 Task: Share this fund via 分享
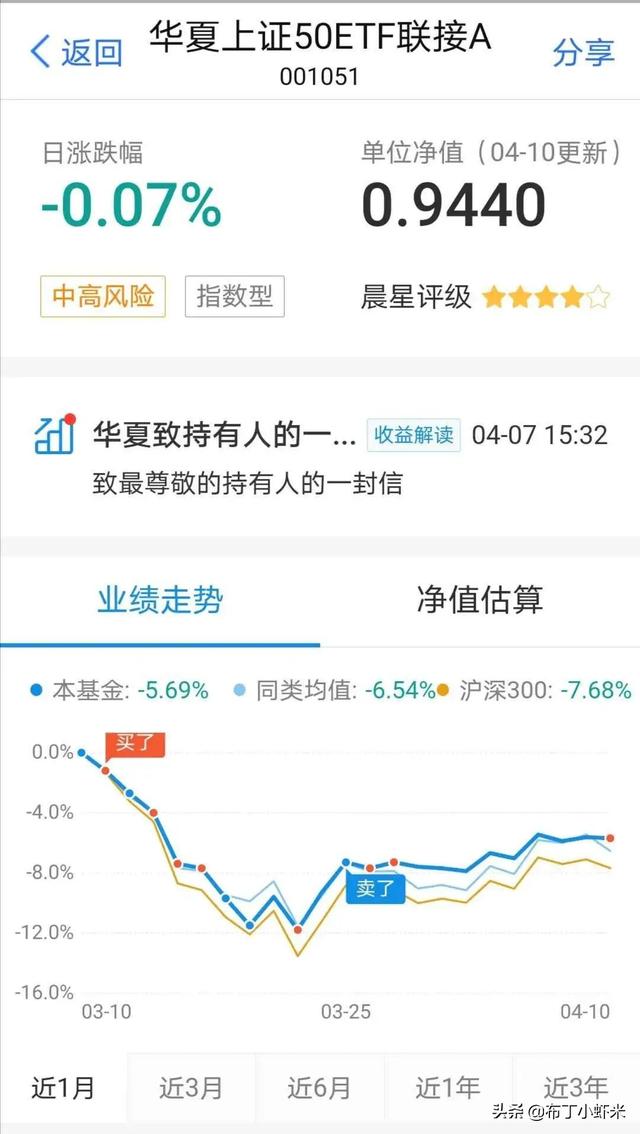coord(584,52)
